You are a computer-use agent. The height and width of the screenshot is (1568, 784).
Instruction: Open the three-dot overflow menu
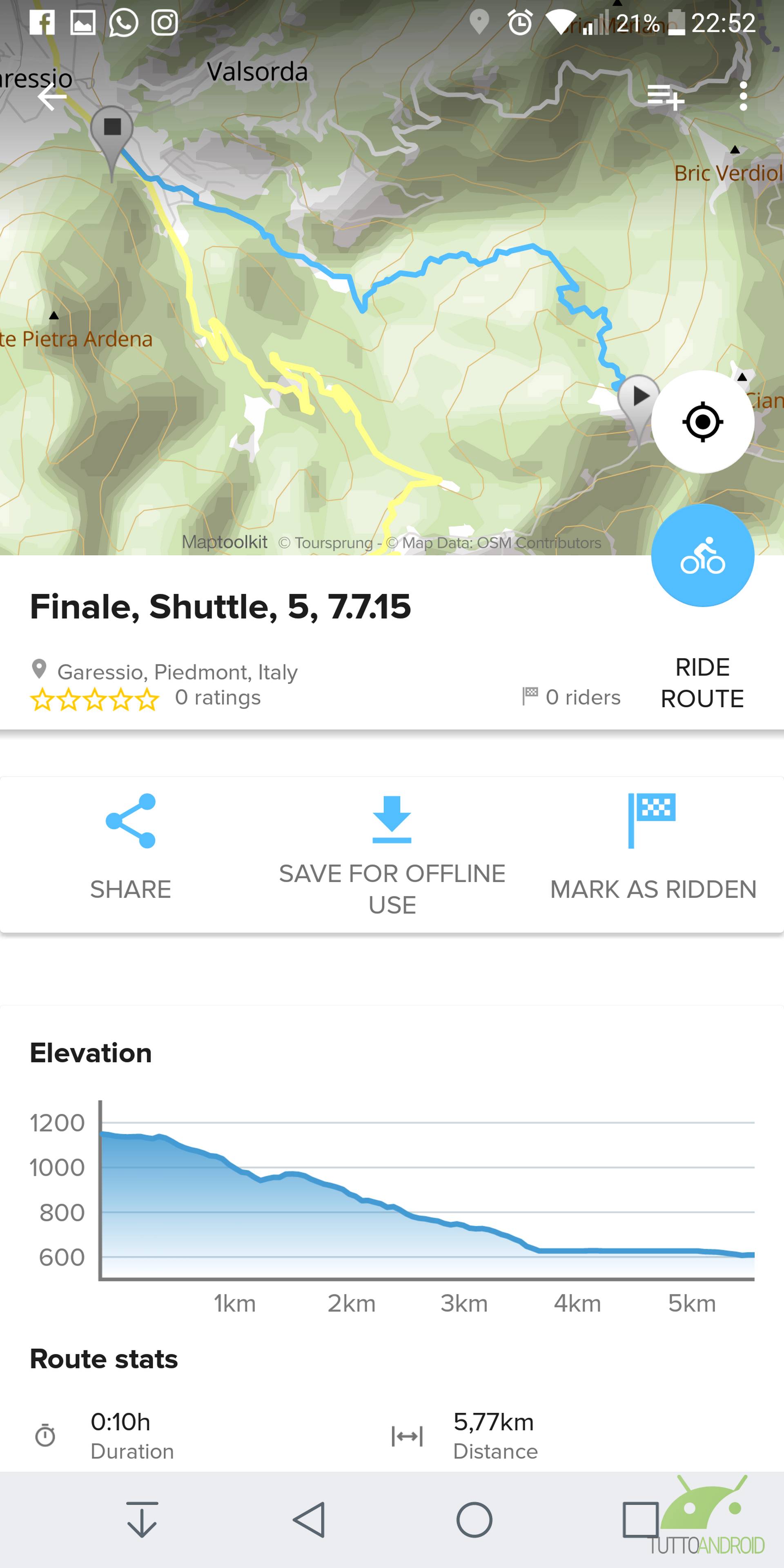(743, 97)
